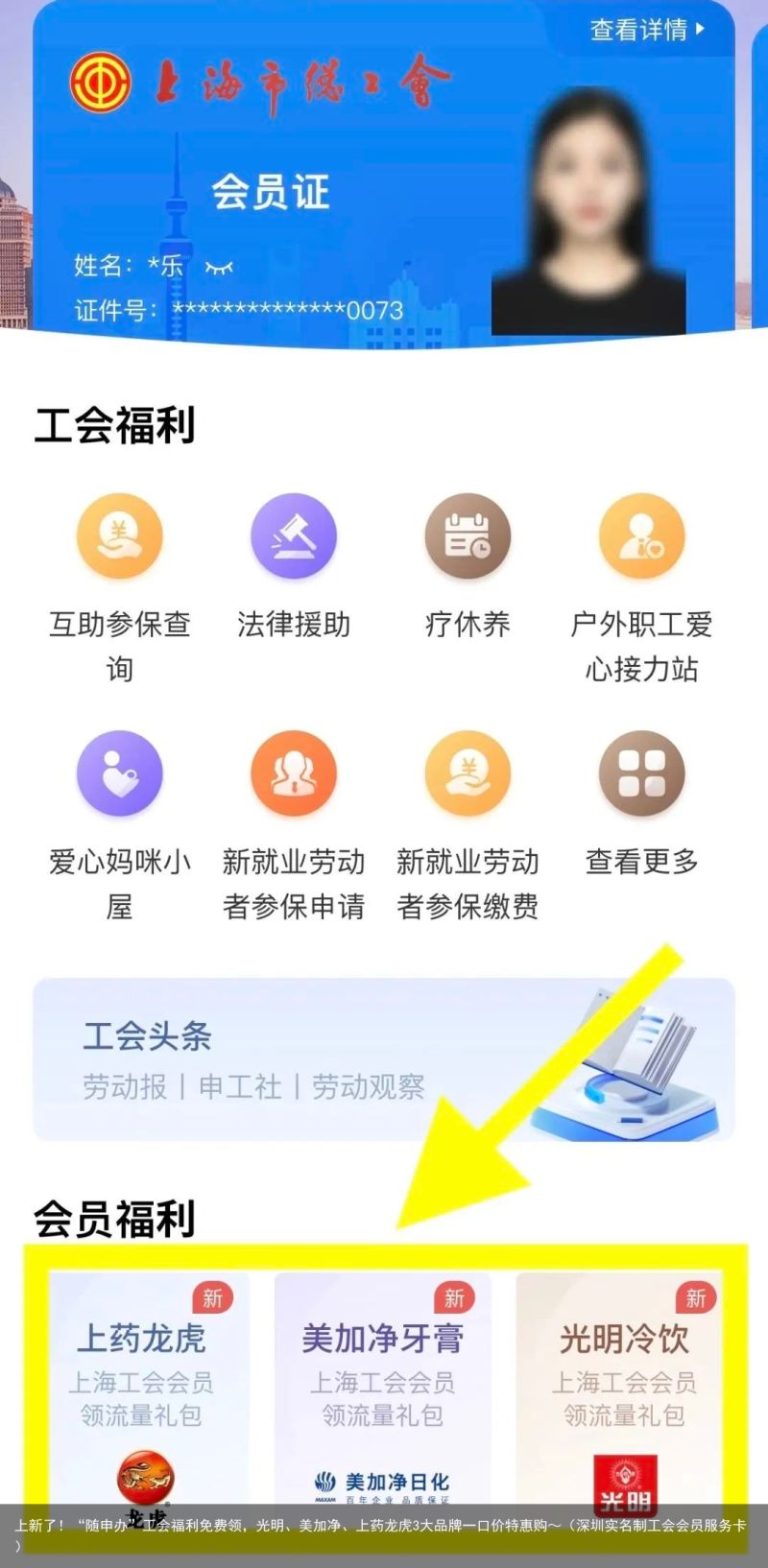This screenshot has height=1568, width=768.
Task: Open the 工会头条 banner
Action: click(x=384, y=1059)
